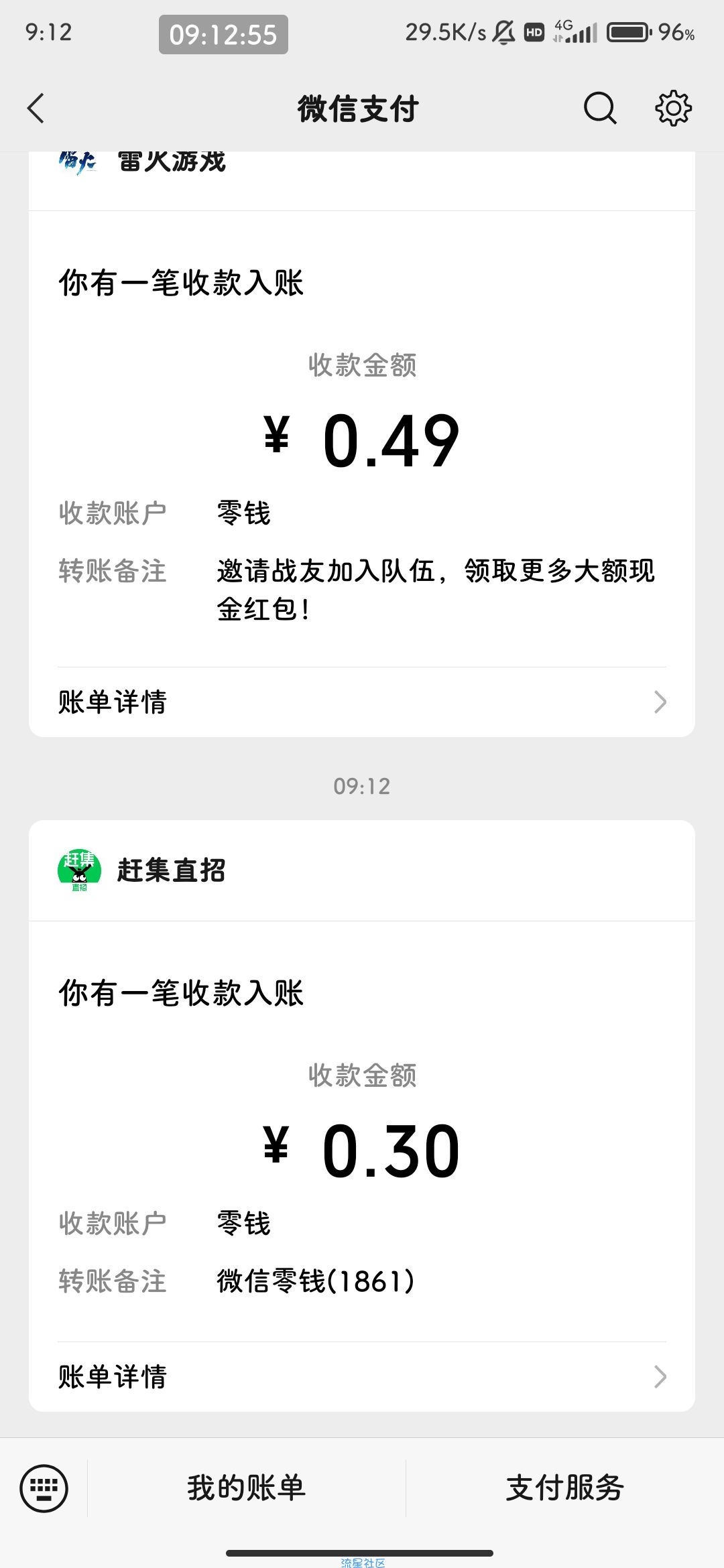Open 我的账单 menu

[247, 1488]
